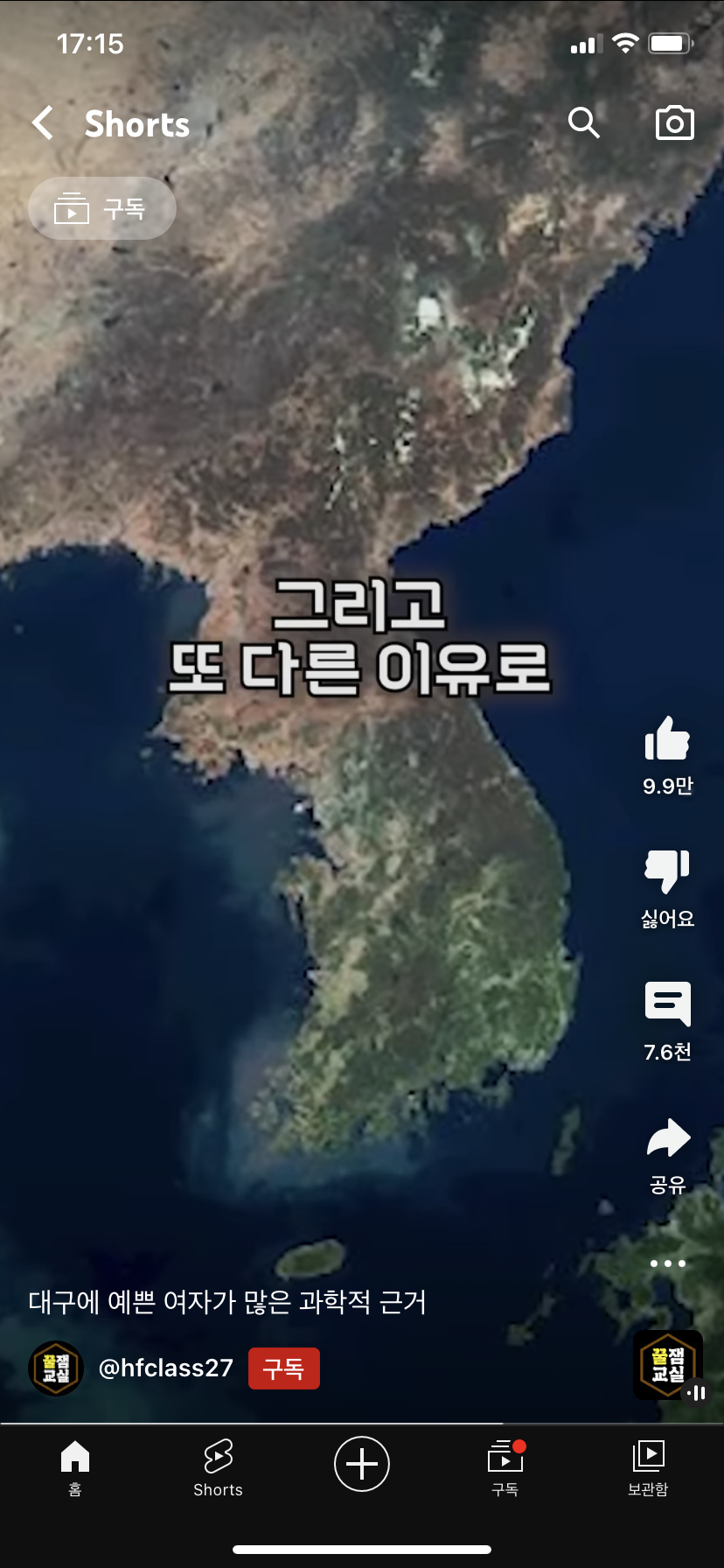Share this Short with 공유
724x1568 pixels.
(x=667, y=1137)
